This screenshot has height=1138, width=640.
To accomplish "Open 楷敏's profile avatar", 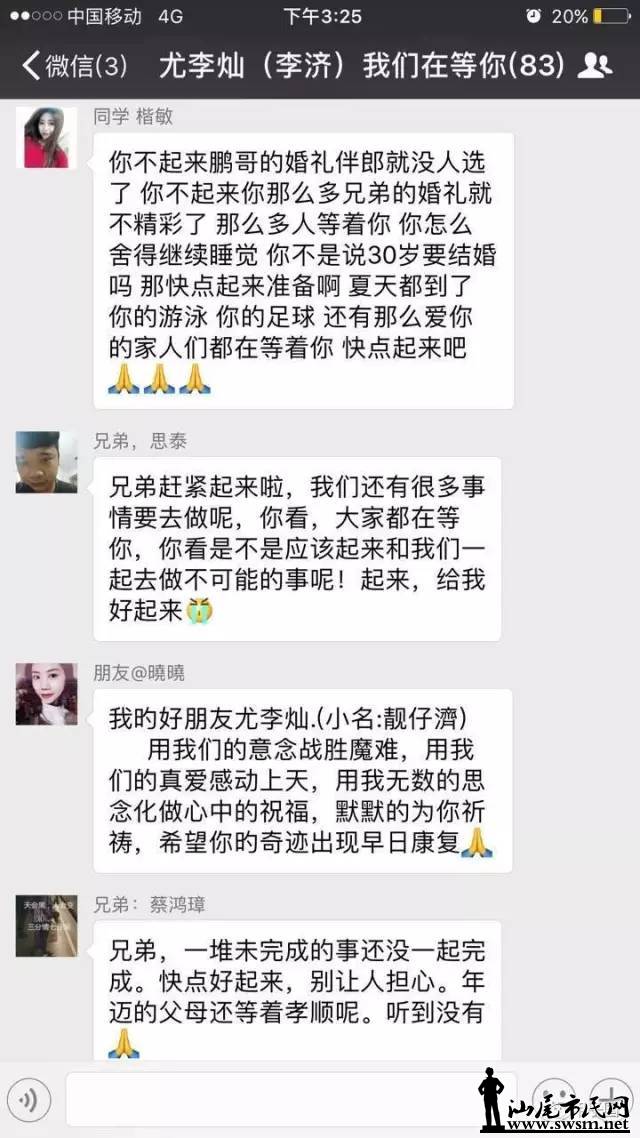I will 46,137.
